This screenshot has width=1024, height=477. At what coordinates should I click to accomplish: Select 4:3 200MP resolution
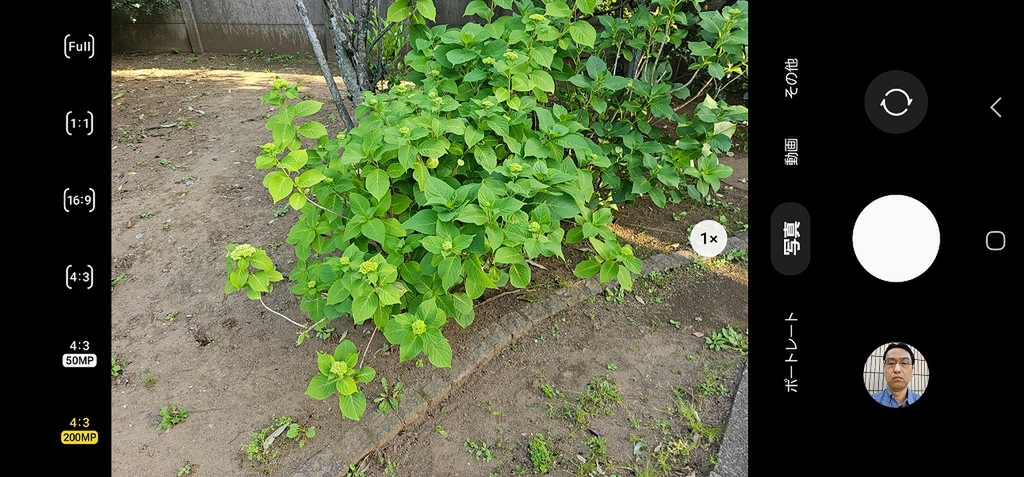[79, 430]
